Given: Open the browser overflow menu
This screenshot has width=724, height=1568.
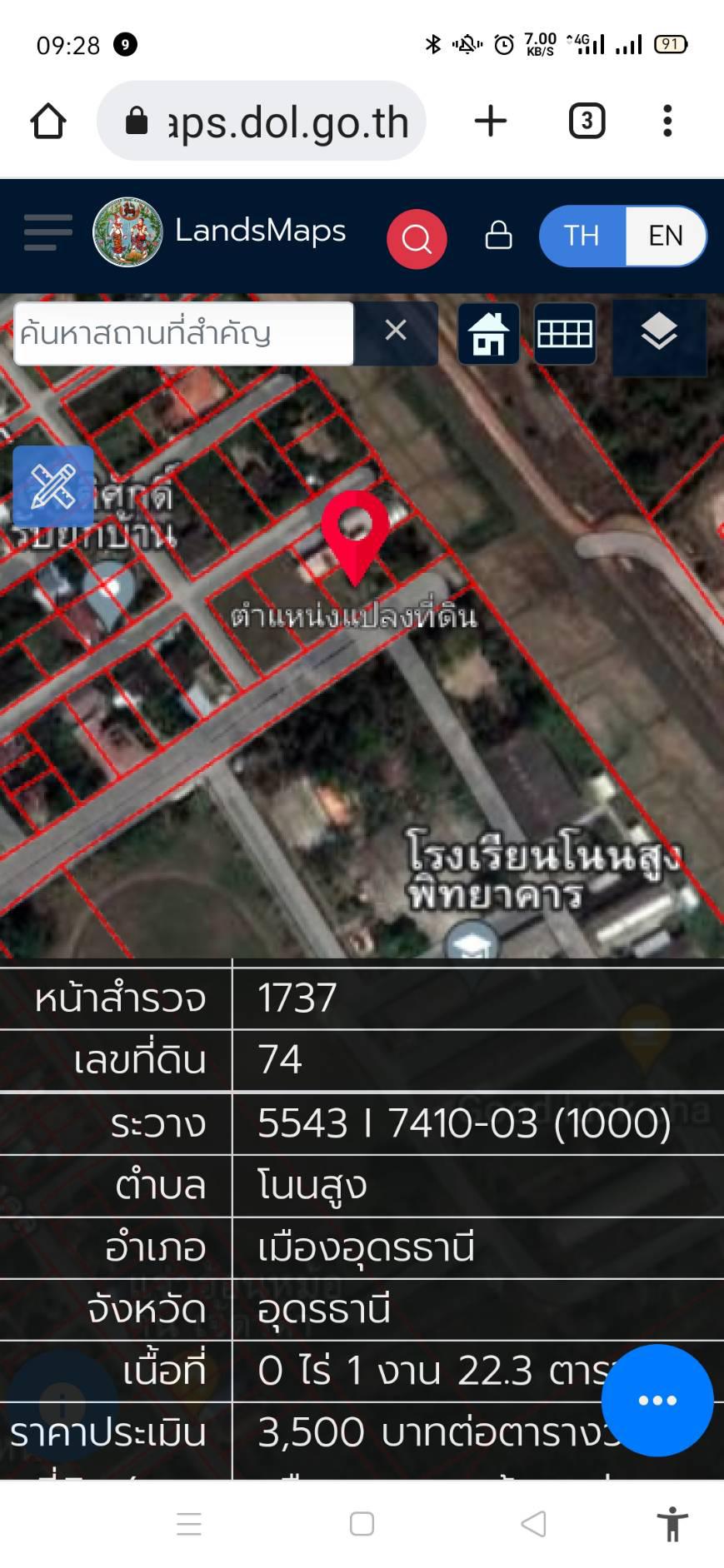Looking at the screenshot, I should coord(667,122).
